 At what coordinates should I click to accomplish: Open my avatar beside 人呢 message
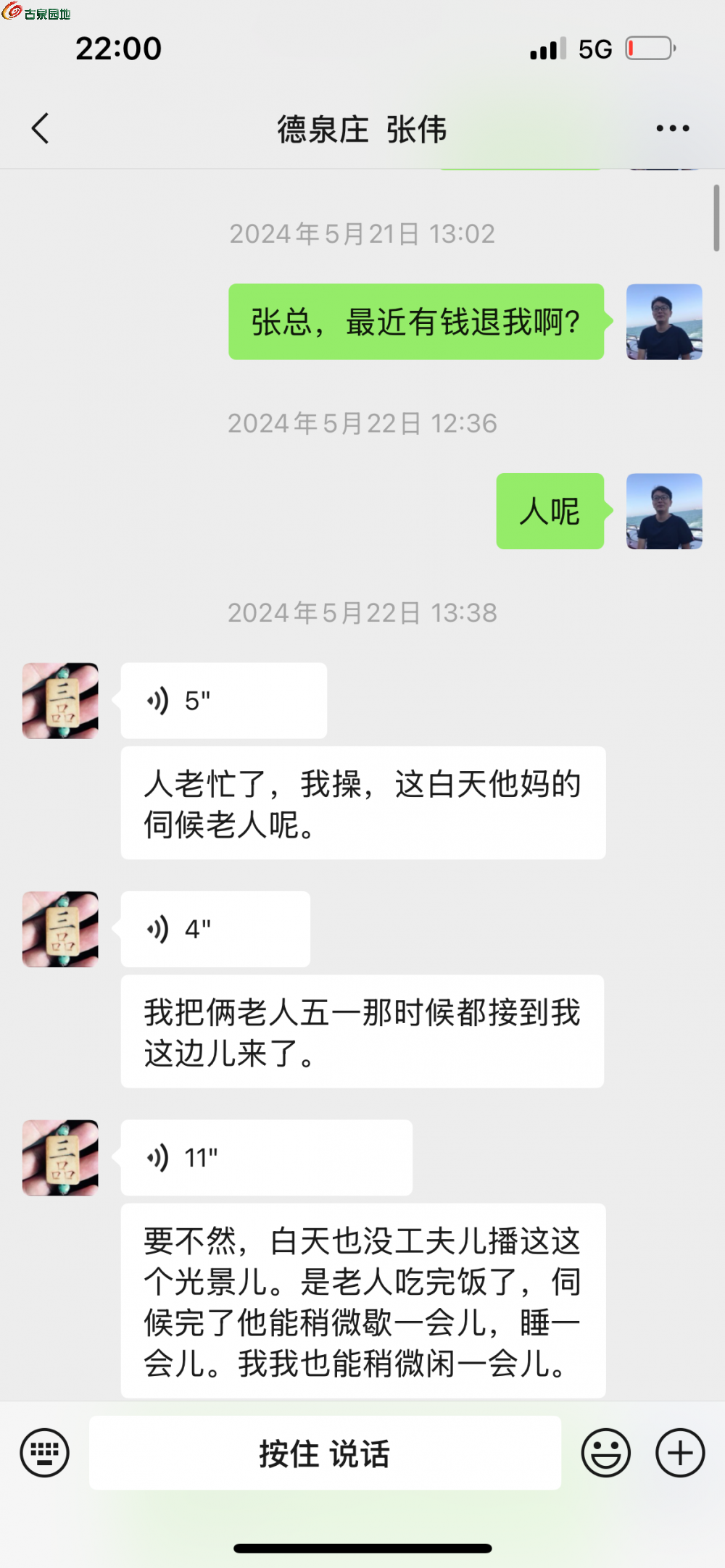[664, 511]
